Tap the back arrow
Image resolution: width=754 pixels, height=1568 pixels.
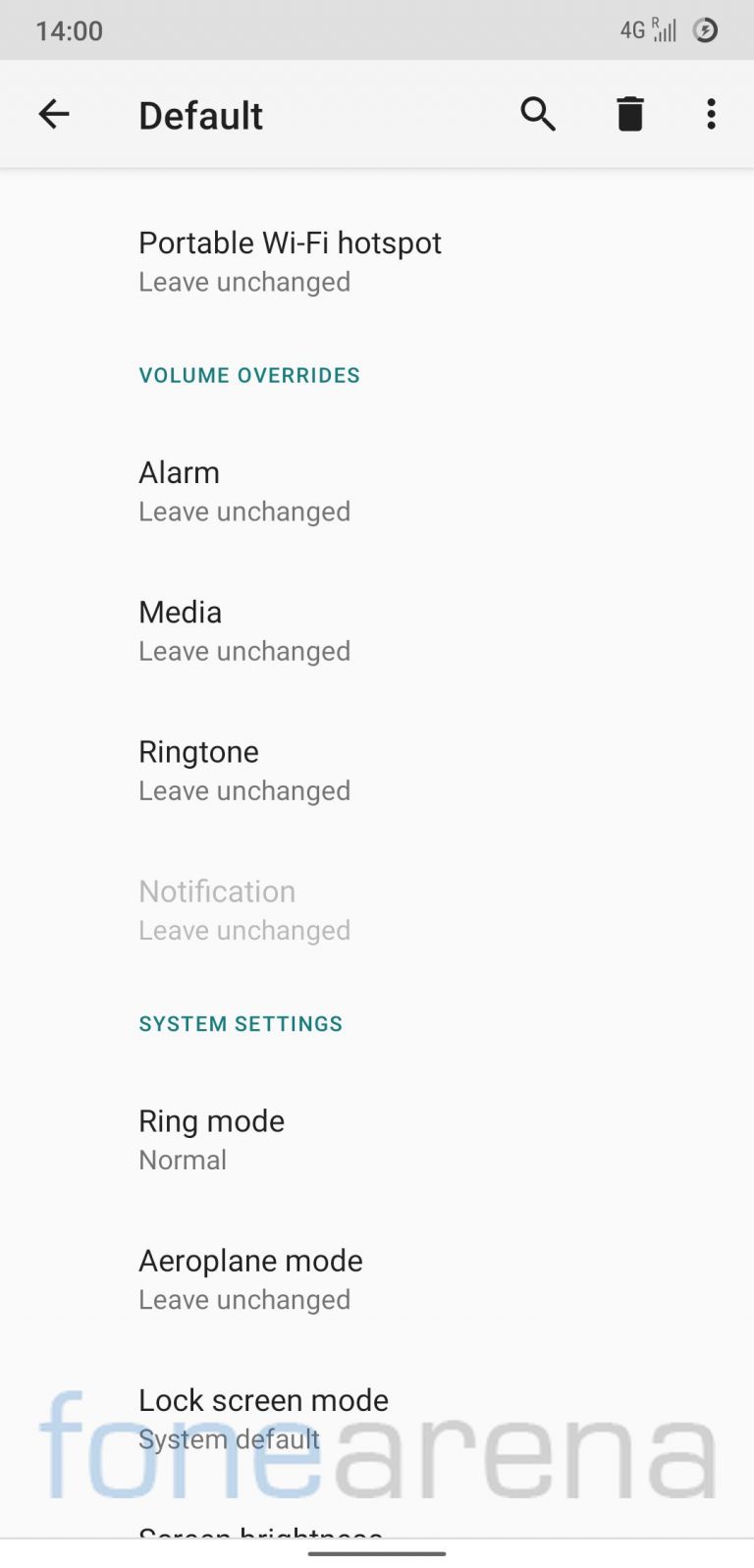coord(54,114)
